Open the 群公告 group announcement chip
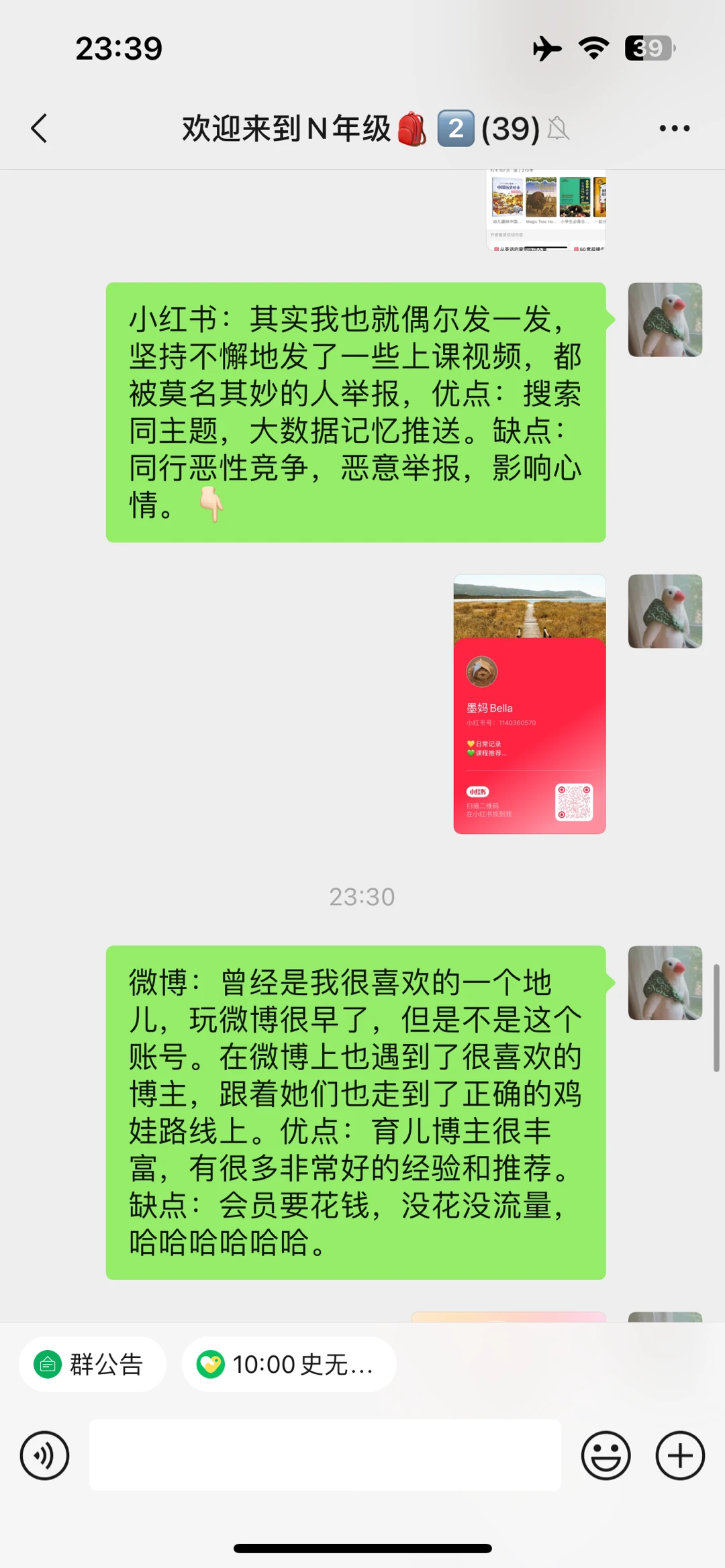The height and width of the screenshot is (1568, 725). point(93,1364)
